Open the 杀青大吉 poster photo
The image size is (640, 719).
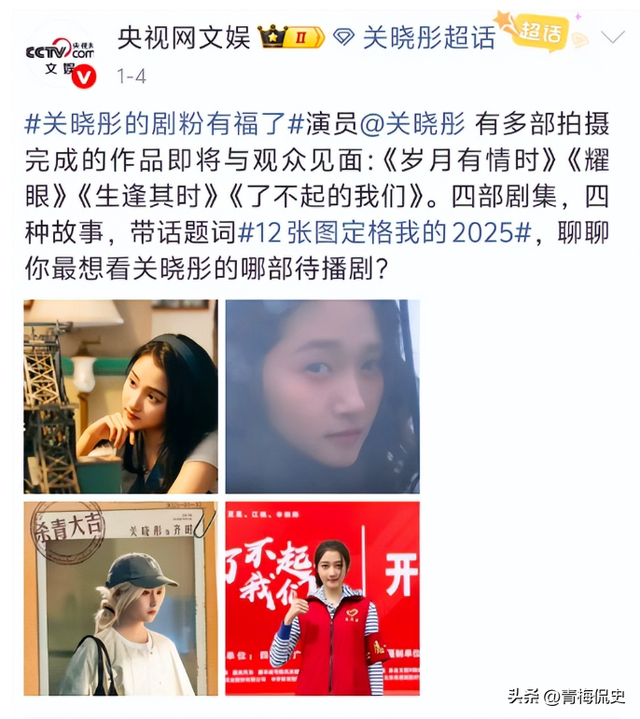tap(121, 598)
